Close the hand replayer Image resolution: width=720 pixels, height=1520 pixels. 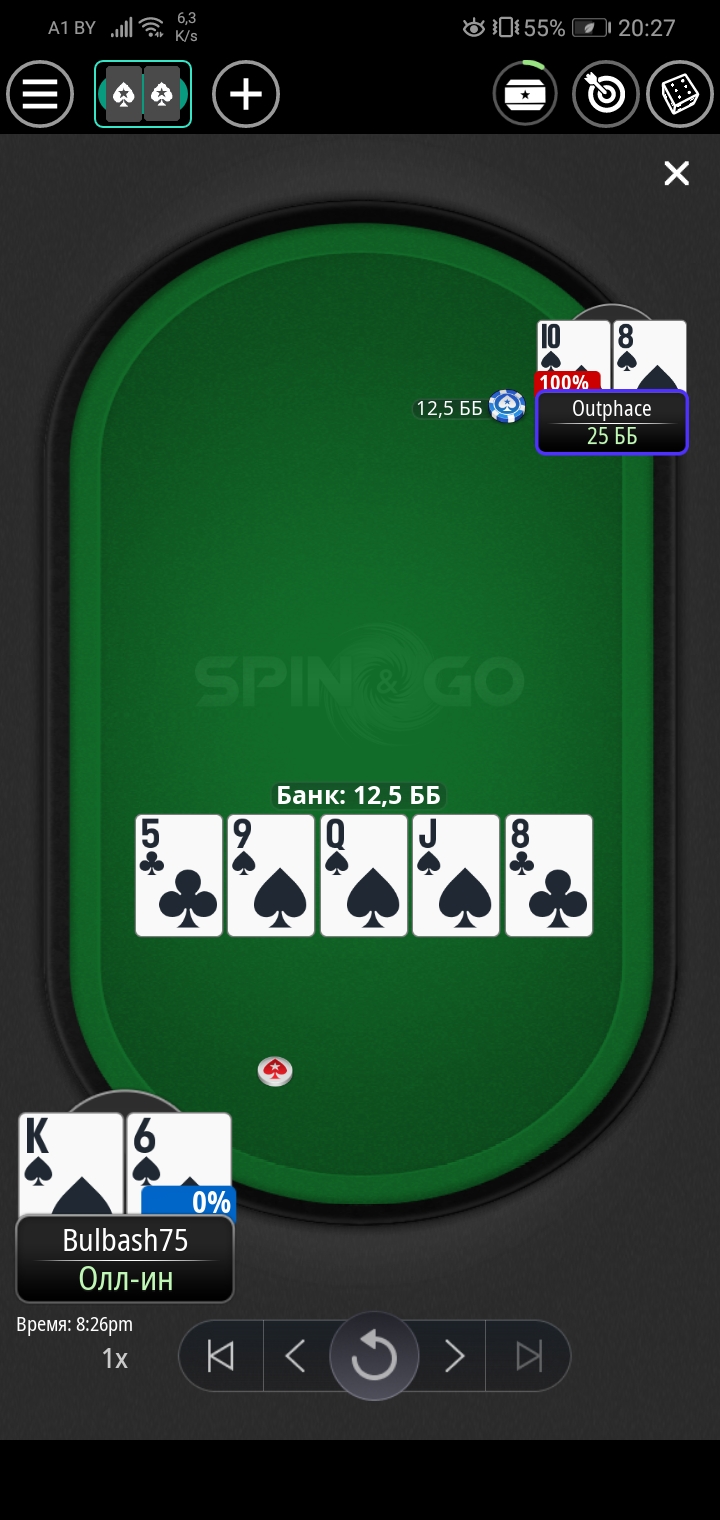[677, 174]
